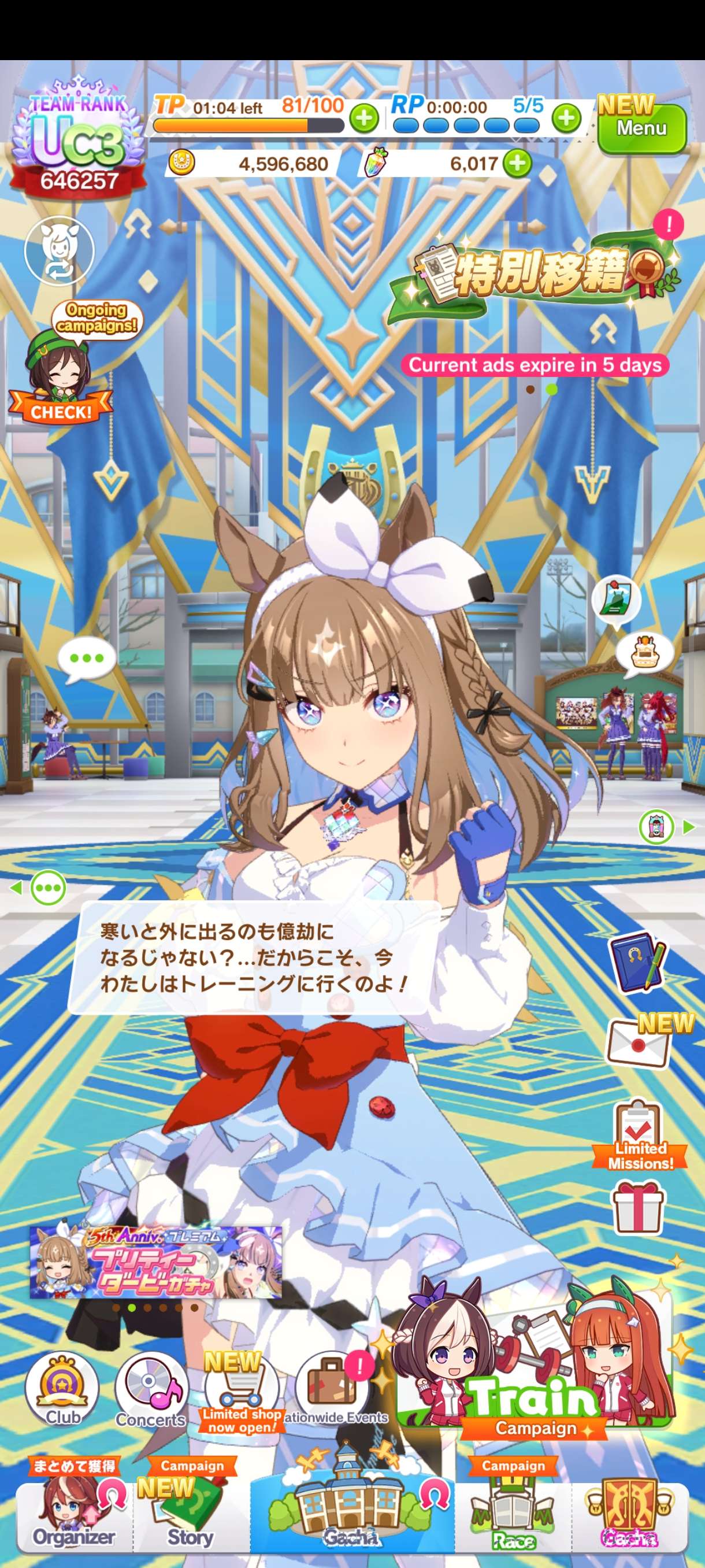This screenshot has width=705, height=1568.
Task: Add TP with the plus button
Action: (x=363, y=117)
